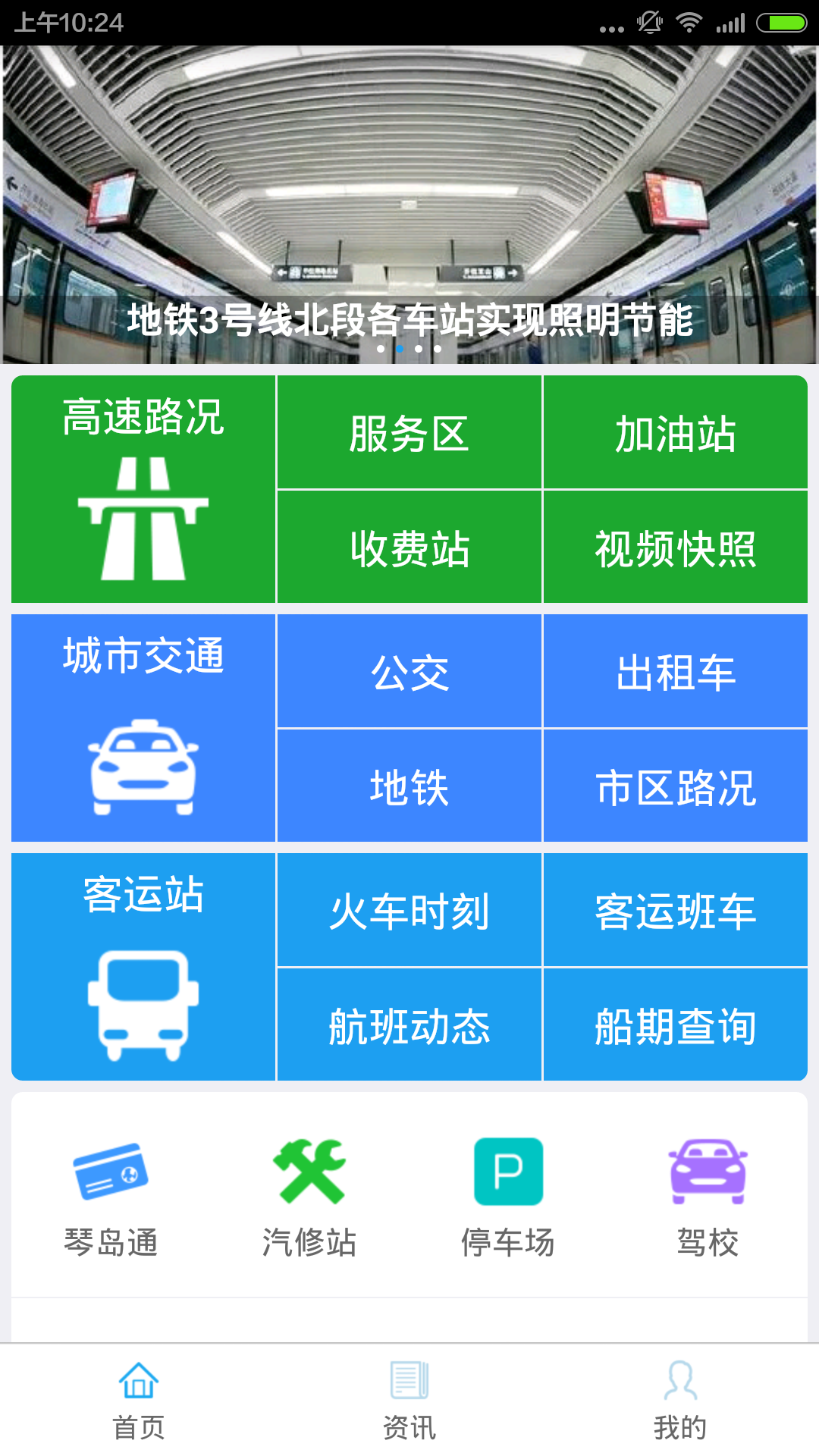View 视频快照 video snapshots
This screenshot has width=819, height=1456.
[675, 548]
